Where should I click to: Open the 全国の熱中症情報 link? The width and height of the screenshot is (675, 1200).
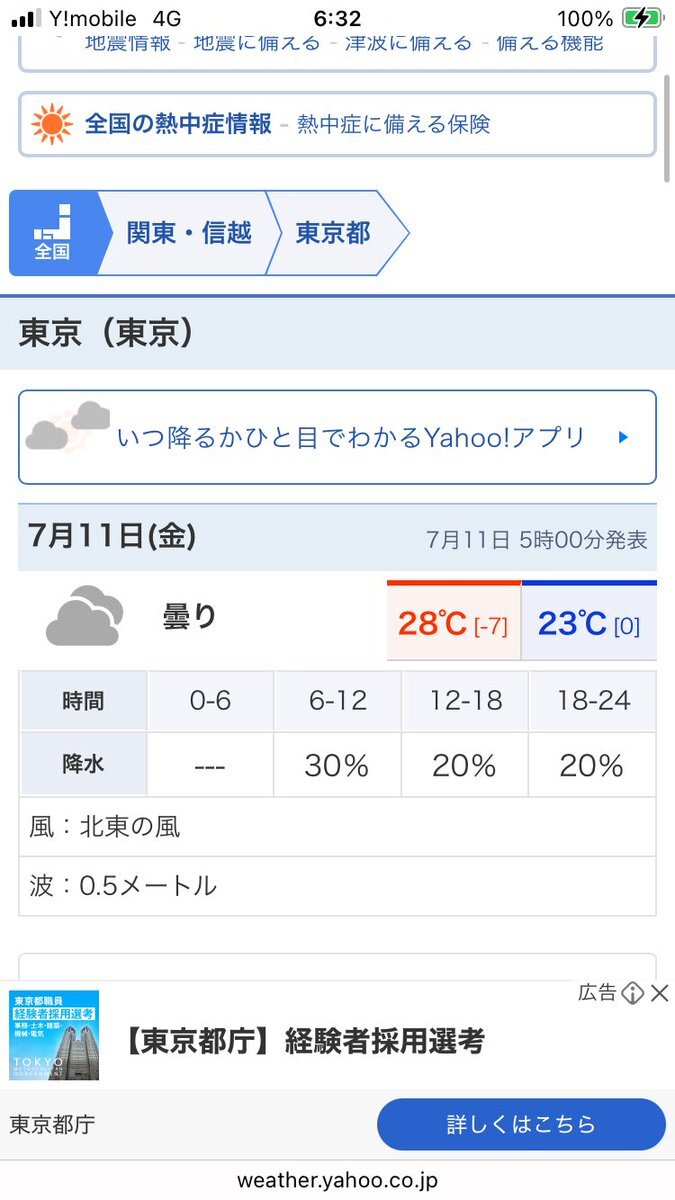(x=178, y=124)
